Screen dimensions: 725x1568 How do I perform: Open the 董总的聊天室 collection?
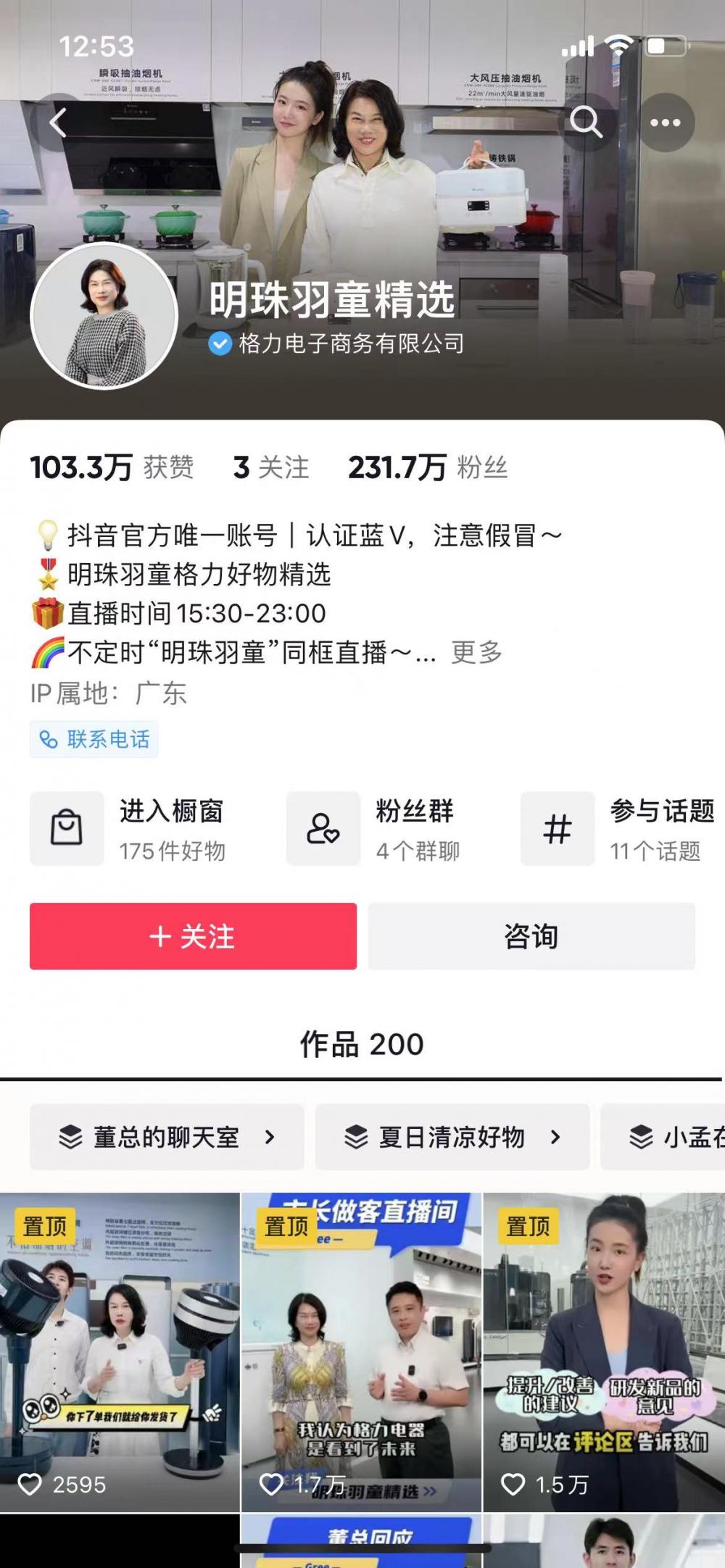click(x=167, y=1137)
